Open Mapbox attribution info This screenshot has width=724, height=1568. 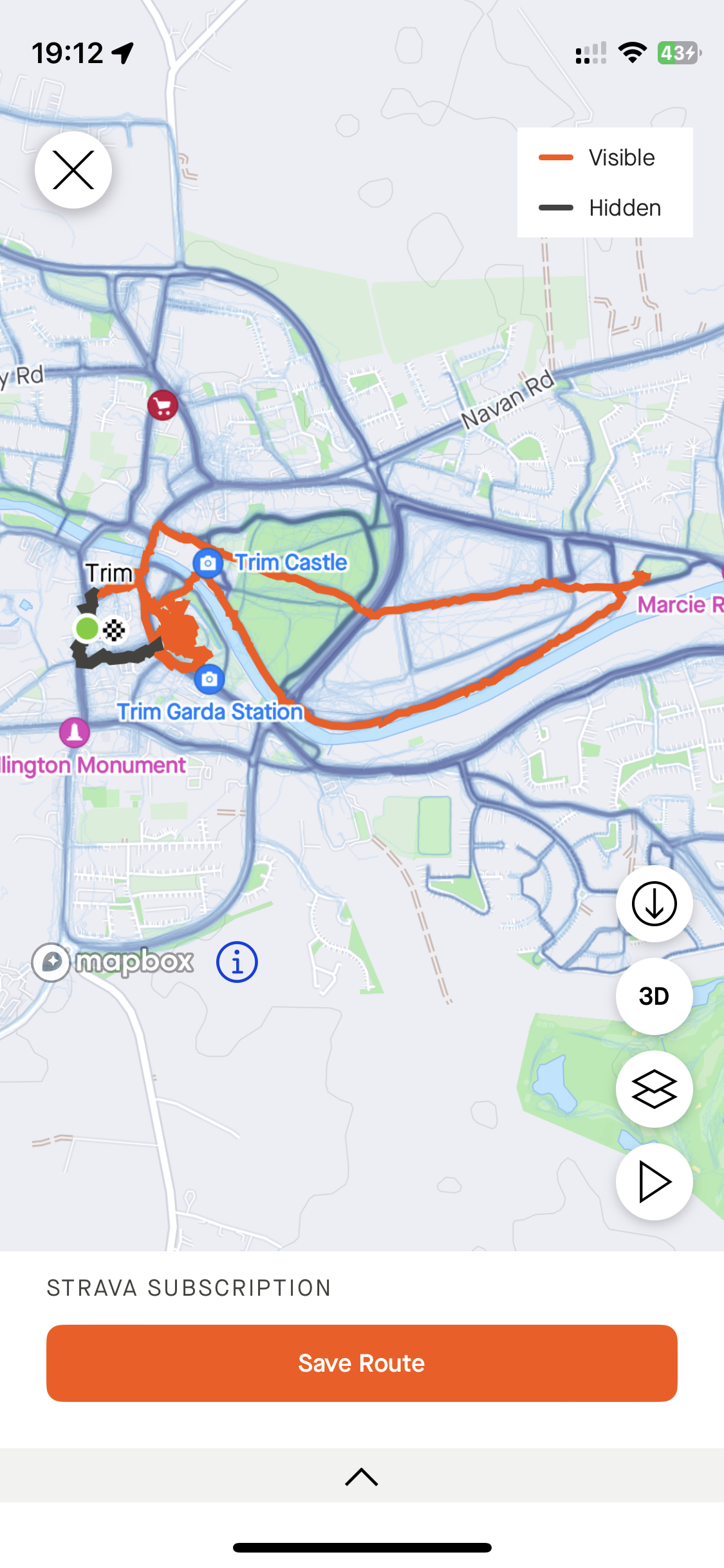tap(237, 962)
